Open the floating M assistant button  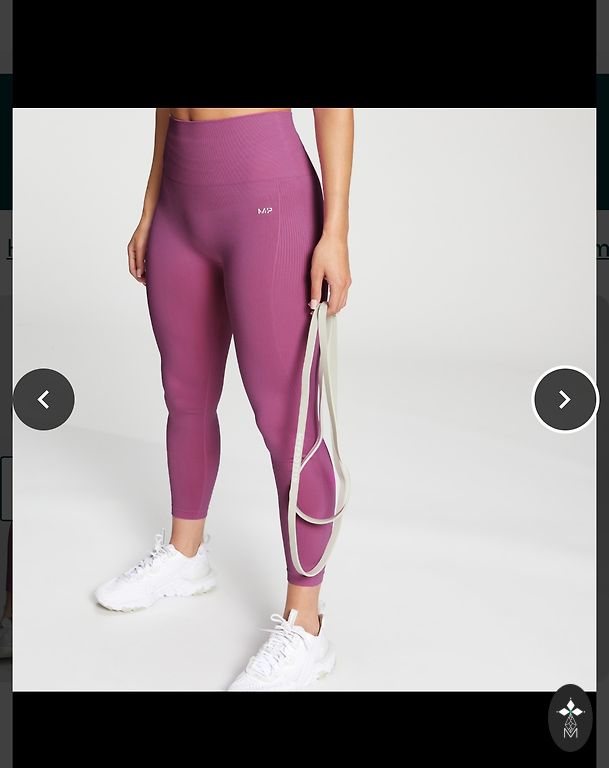point(570,718)
